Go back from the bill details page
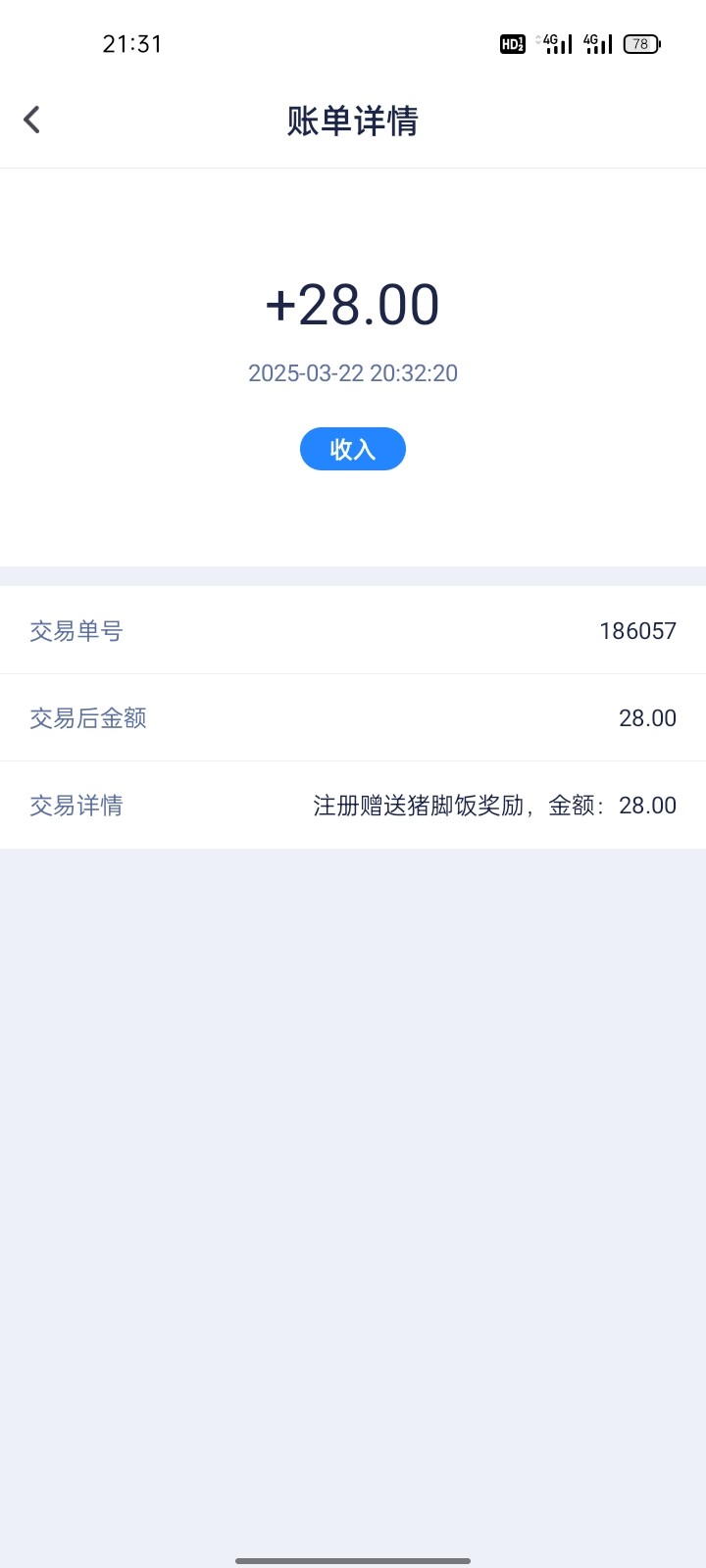This screenshot has height=1568, width=706. (x=32, y=120)
